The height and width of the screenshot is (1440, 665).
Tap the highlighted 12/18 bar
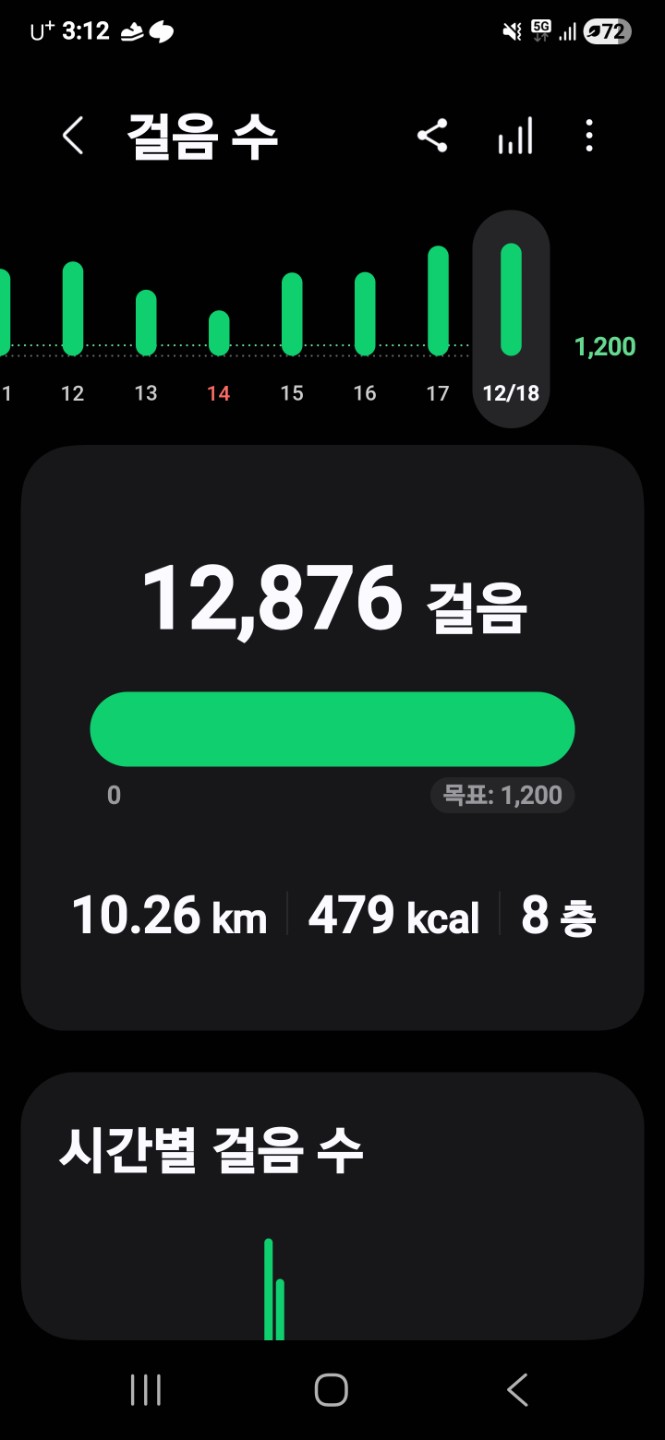point(511,300)
